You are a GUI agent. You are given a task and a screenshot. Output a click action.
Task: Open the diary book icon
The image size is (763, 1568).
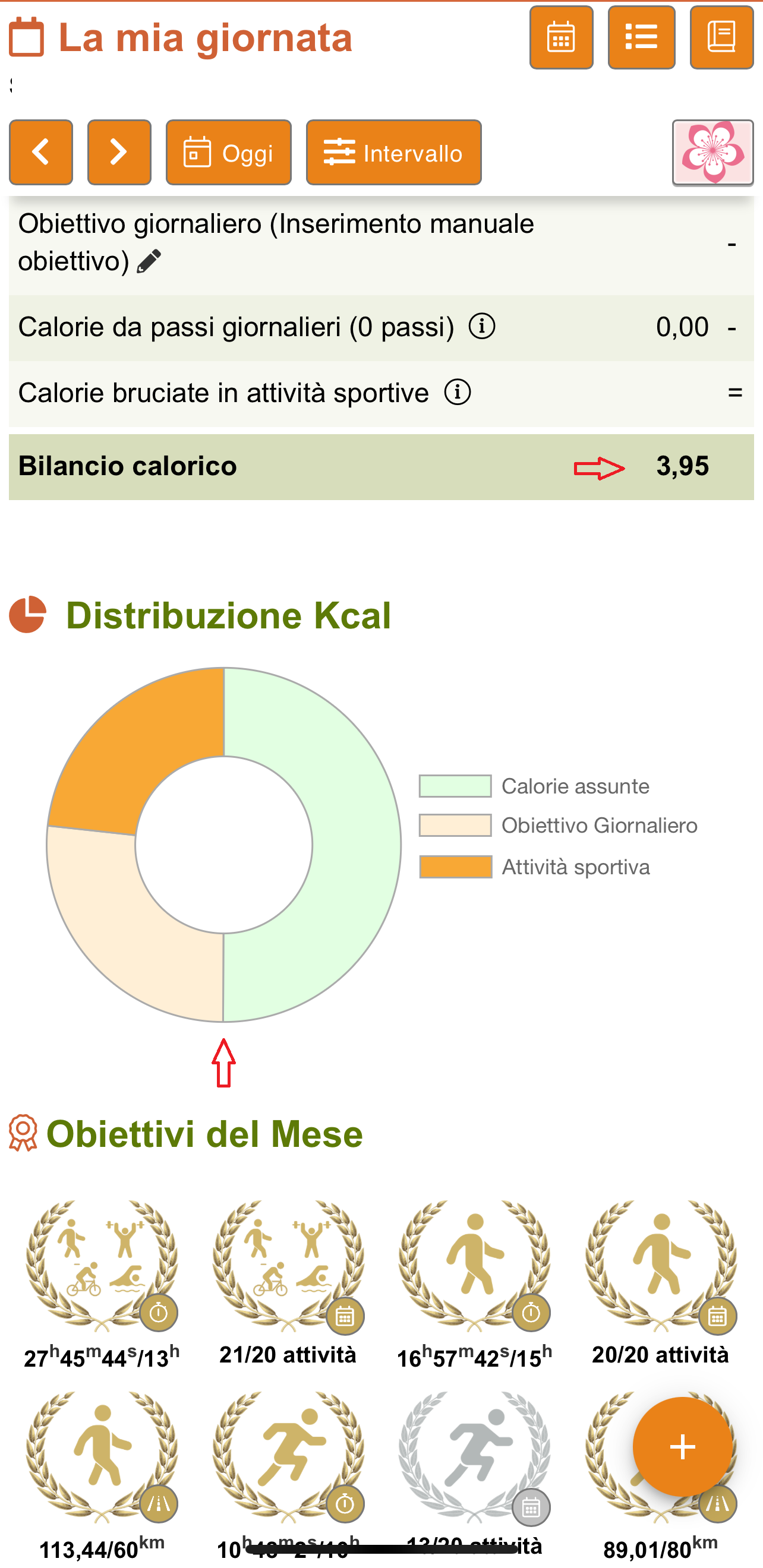721,39
